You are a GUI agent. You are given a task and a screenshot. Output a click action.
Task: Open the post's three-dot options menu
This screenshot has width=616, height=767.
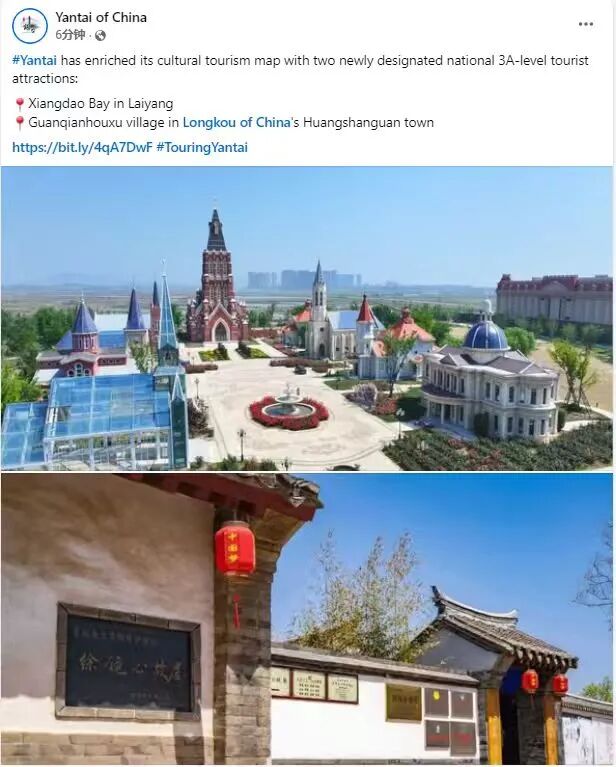coord(586,24)
